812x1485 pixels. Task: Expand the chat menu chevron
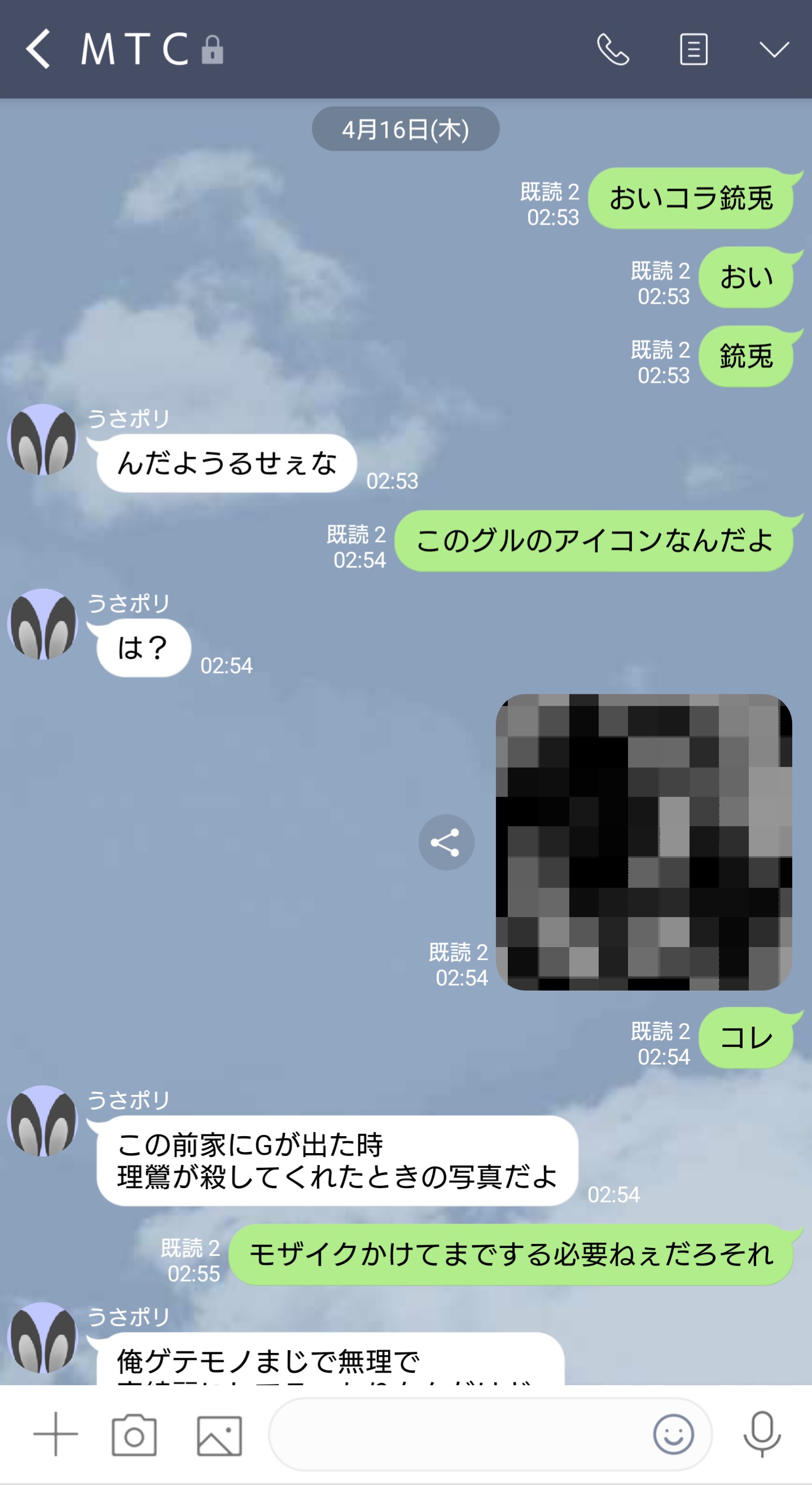coord(774,50)
